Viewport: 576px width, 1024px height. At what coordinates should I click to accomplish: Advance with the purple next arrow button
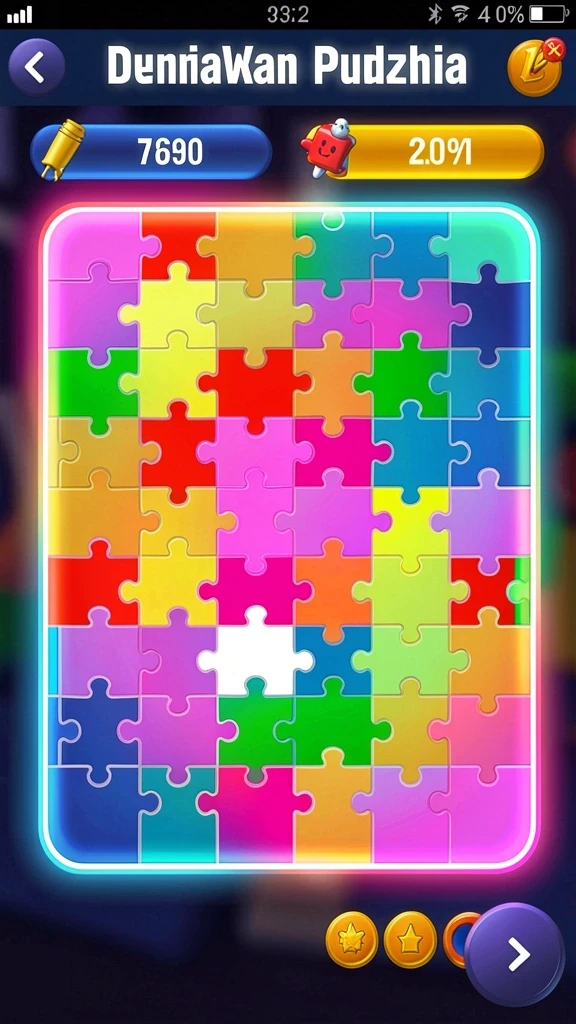[515, 955]
